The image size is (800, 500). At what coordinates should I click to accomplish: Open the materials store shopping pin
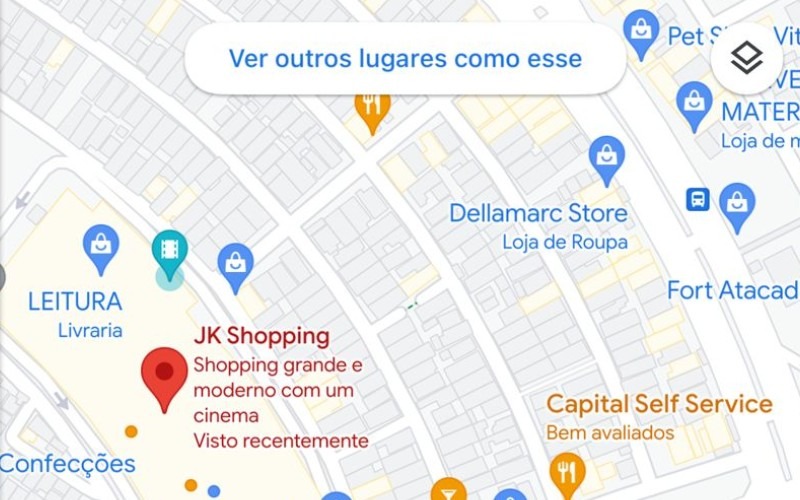tap(694, 104)
